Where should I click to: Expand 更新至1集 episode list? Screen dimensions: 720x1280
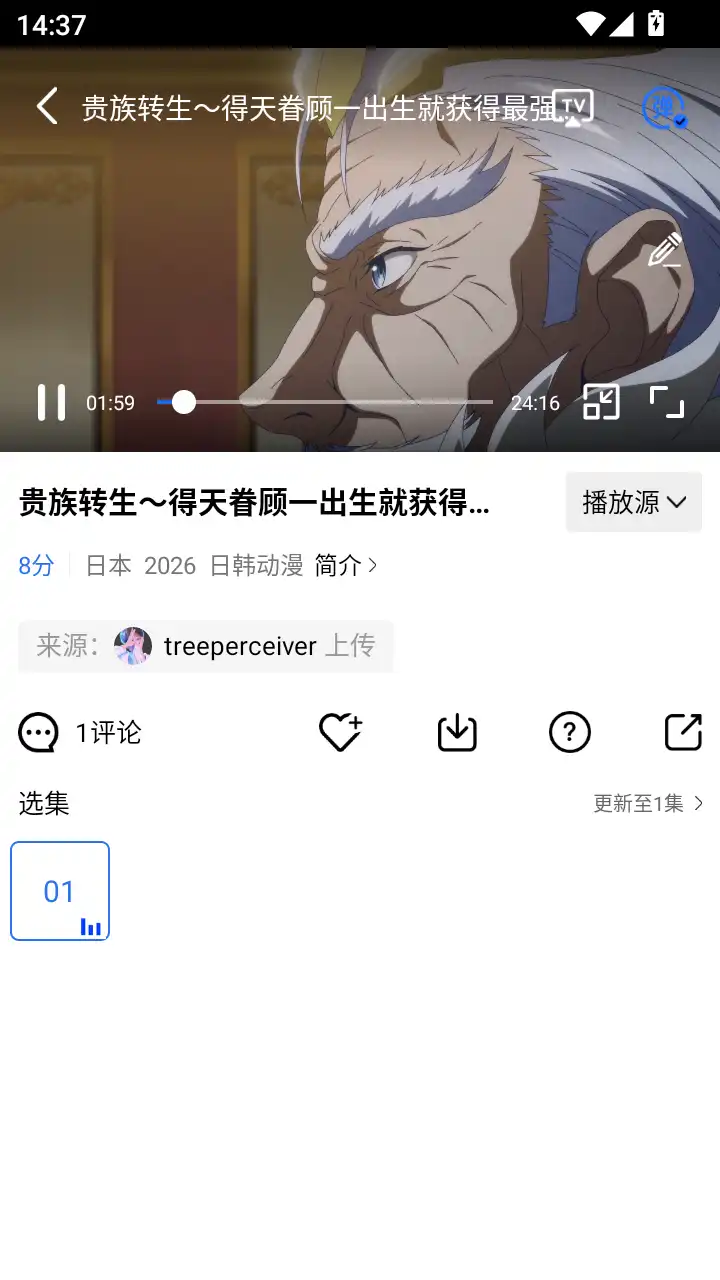645,803
